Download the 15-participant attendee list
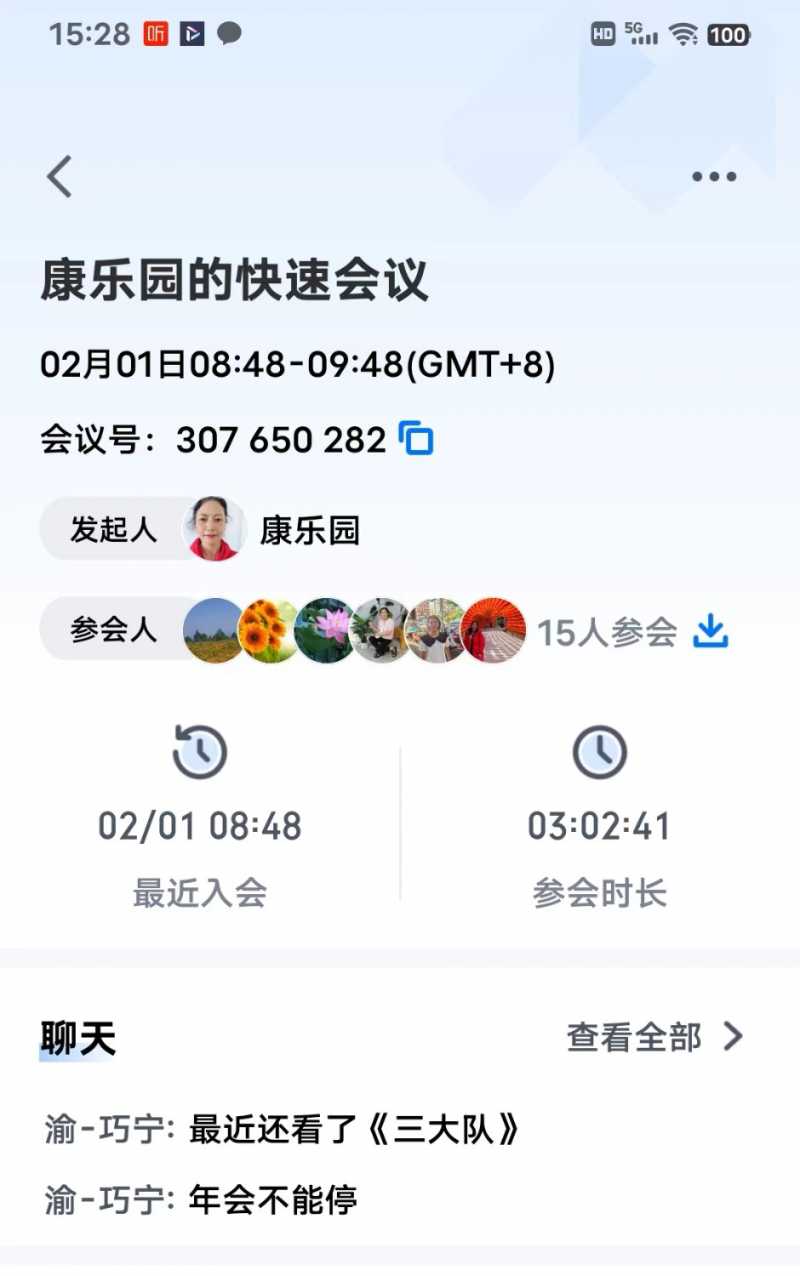 pos(711,631)
